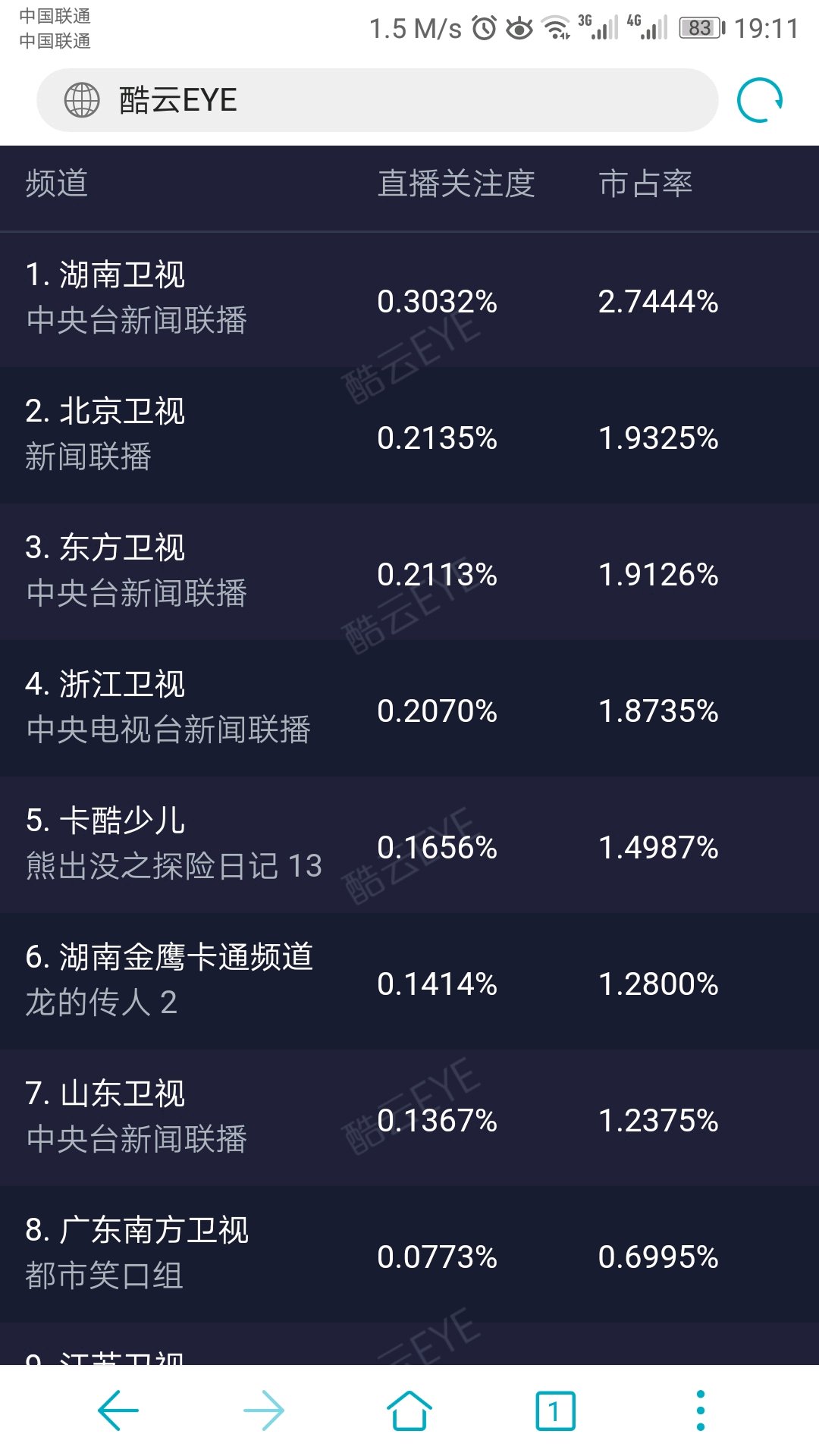Open the 湖南卫视 channel row

pyautogui.click(x=409, y=300)
